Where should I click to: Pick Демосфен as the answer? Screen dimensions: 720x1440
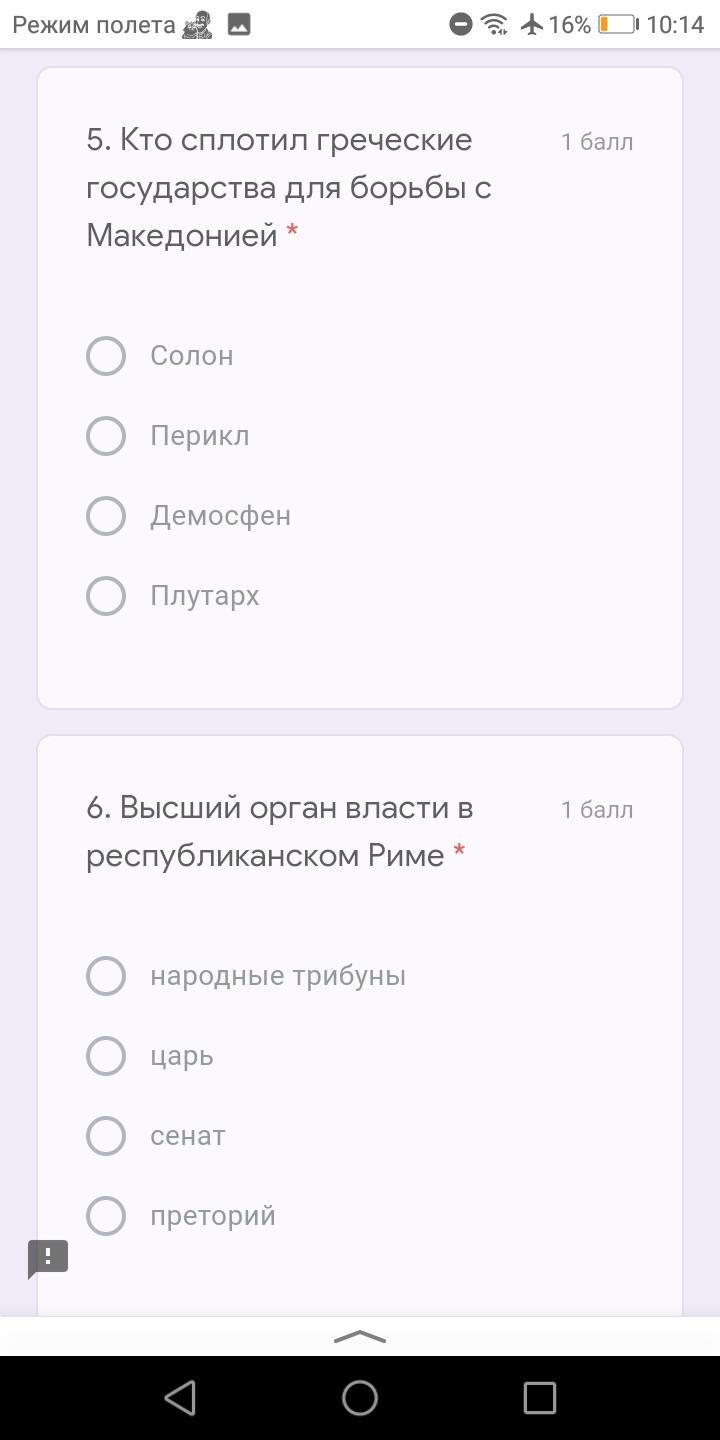pyautogui.click(x=106, y=516)
